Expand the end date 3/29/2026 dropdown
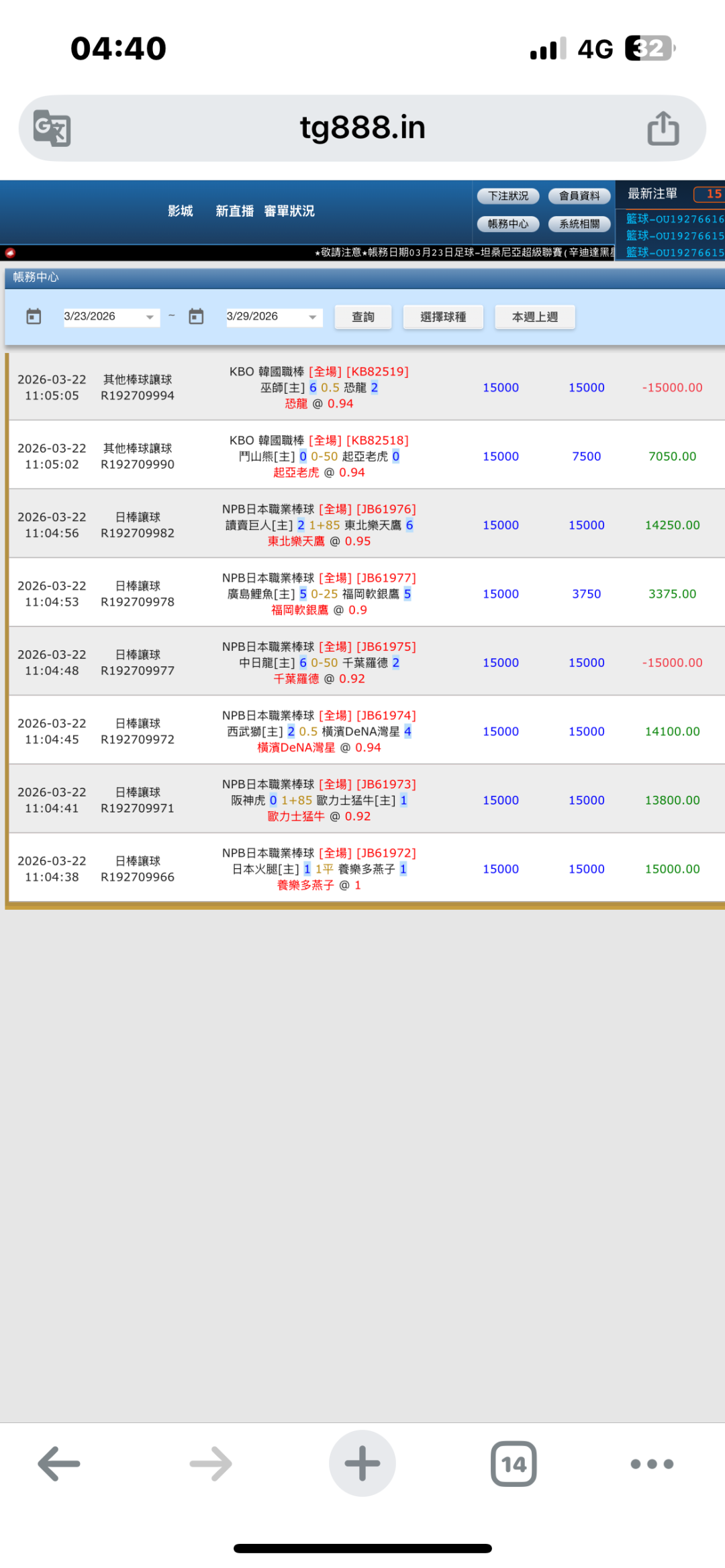This screenshot has width=725, height=1568. [312, 317]
